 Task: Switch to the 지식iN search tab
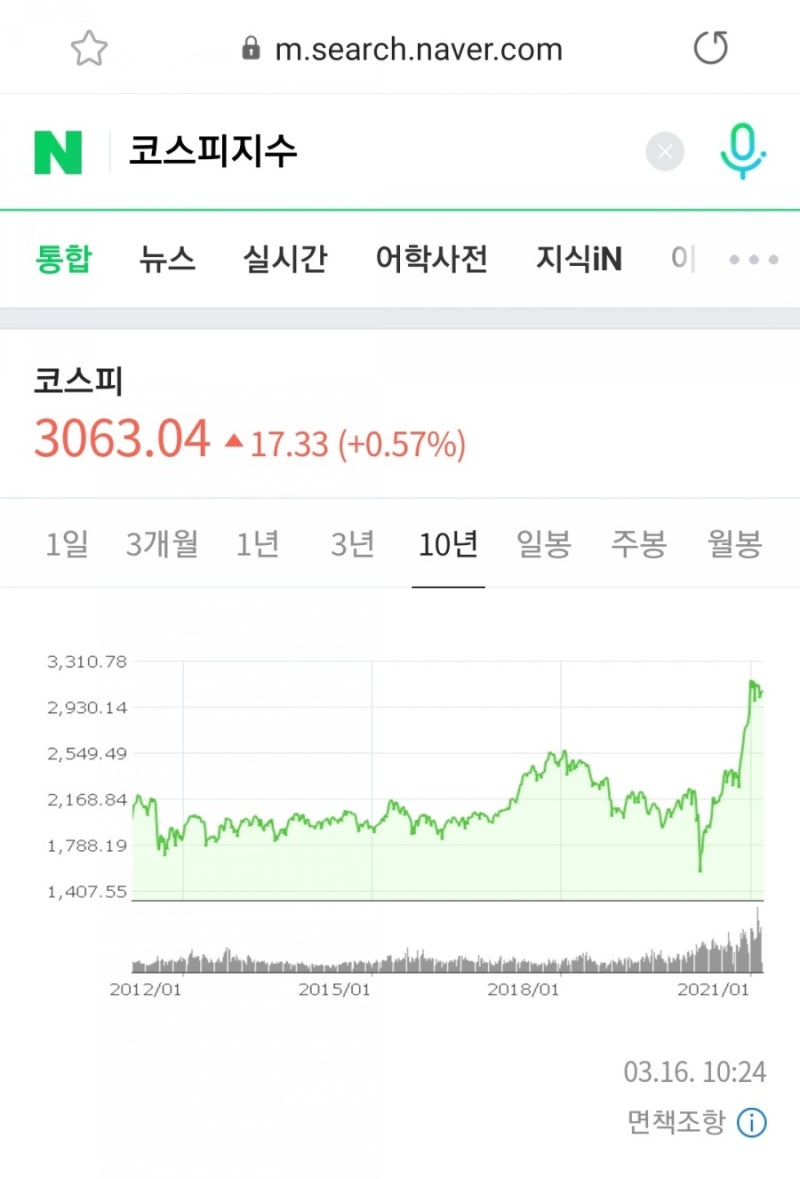click(x=578, y=258)
